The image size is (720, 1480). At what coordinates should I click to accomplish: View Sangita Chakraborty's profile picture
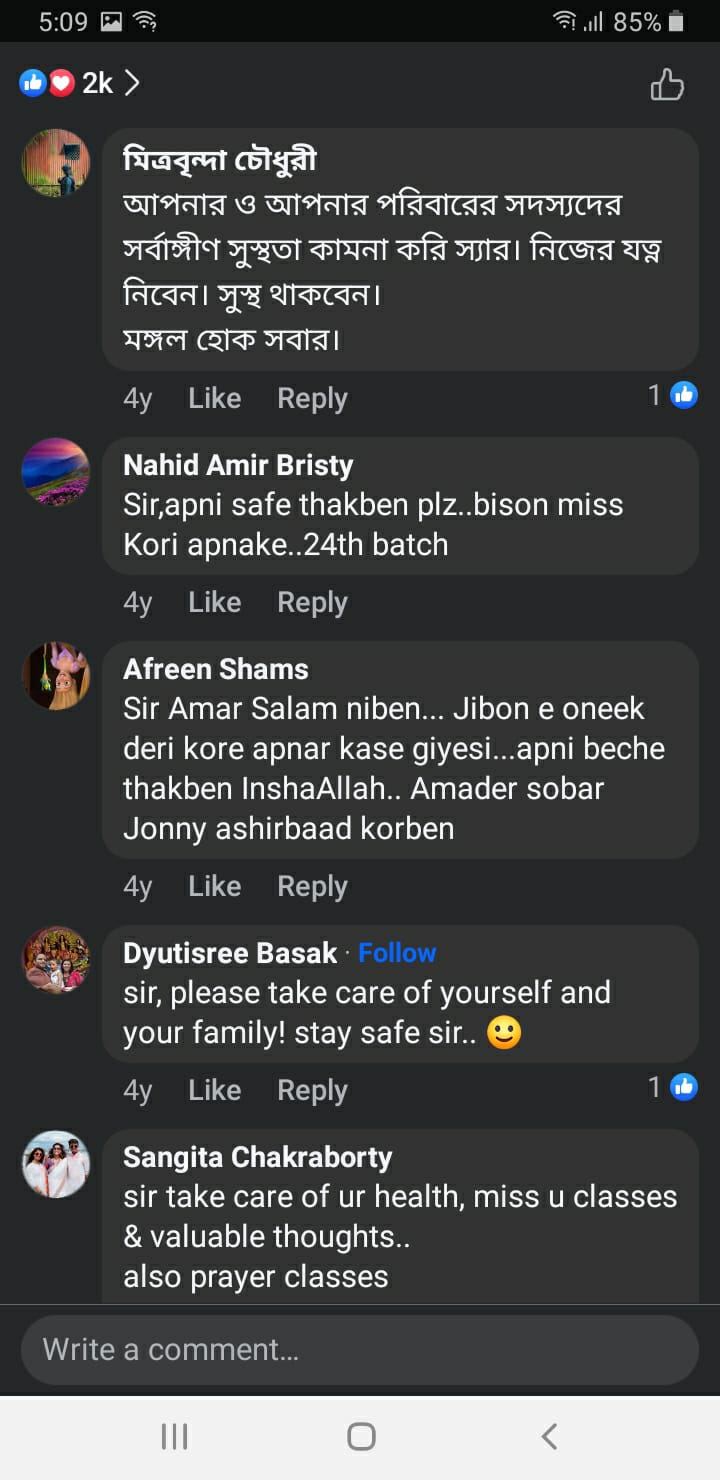(x=56, y=1164)
